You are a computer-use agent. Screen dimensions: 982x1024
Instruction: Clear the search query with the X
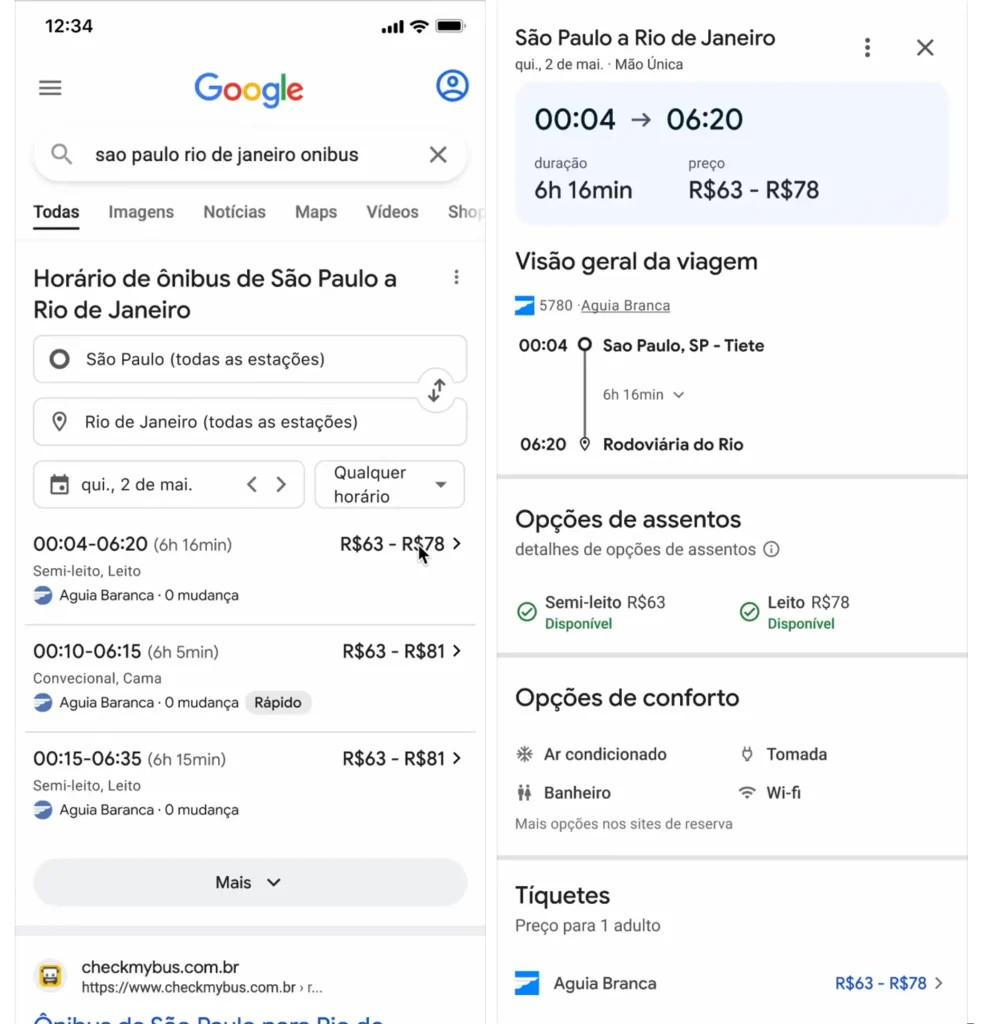(438, 154)
